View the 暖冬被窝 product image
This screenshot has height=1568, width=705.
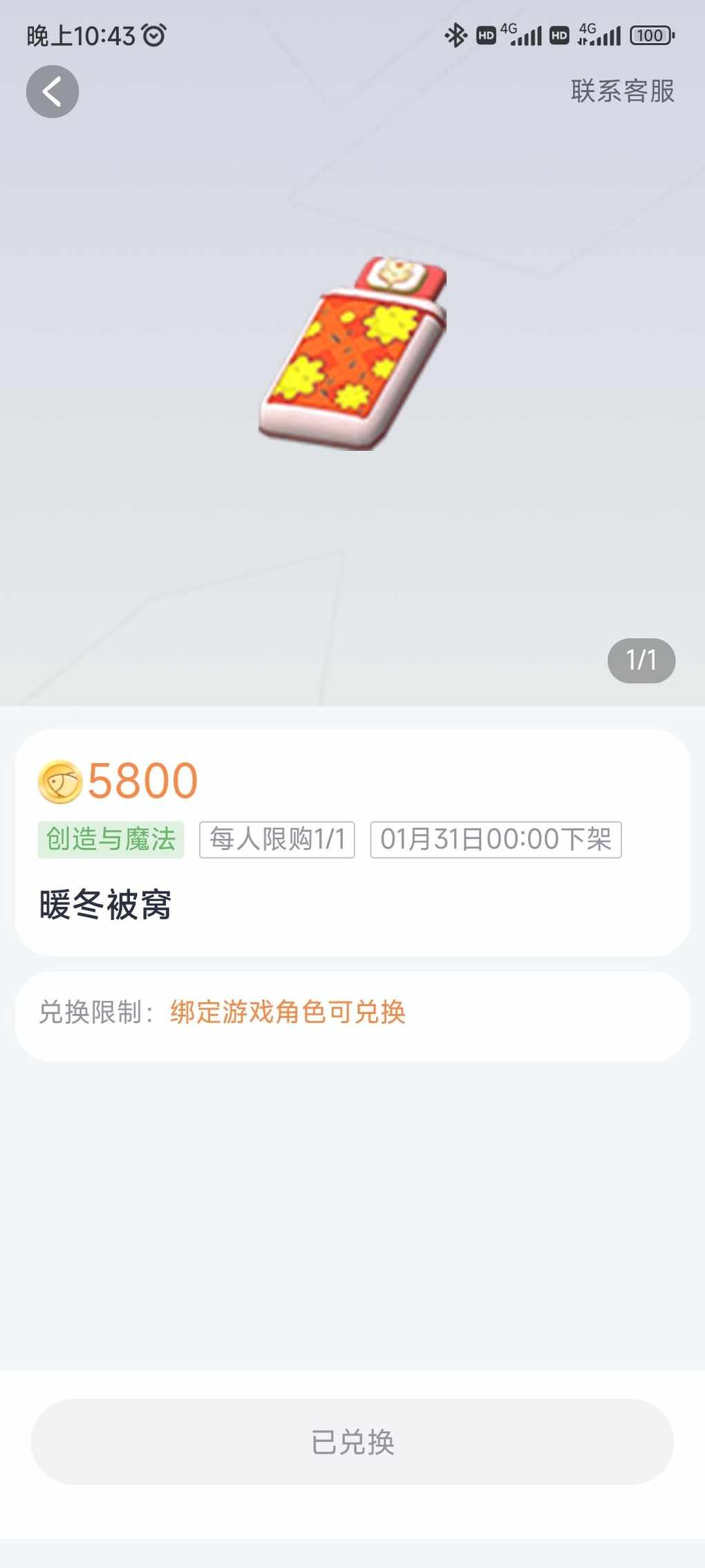click(x=352, y=354)
